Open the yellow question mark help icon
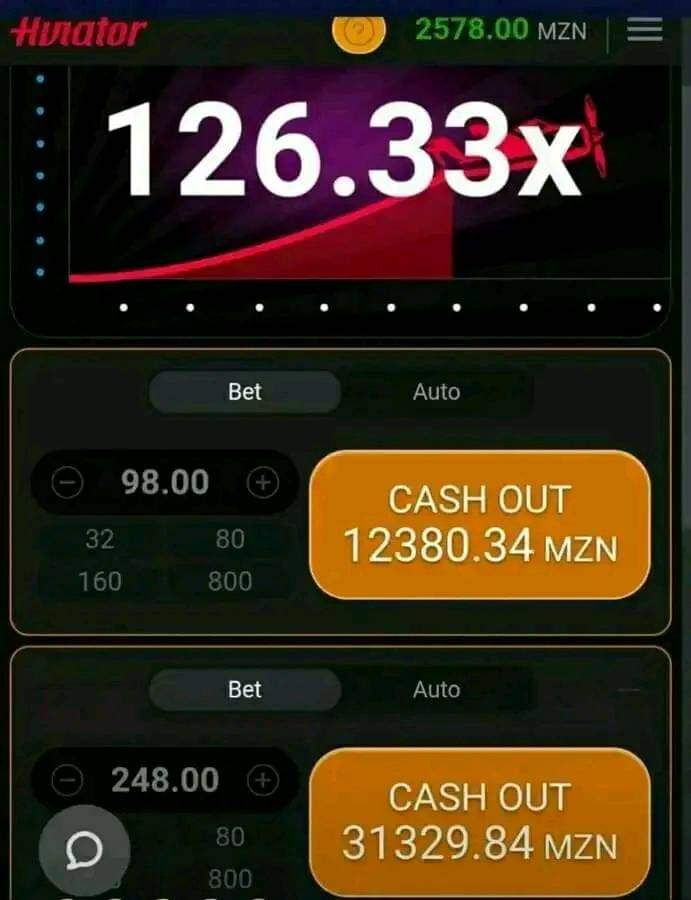The image size is (691, 900). click(359, 31)
